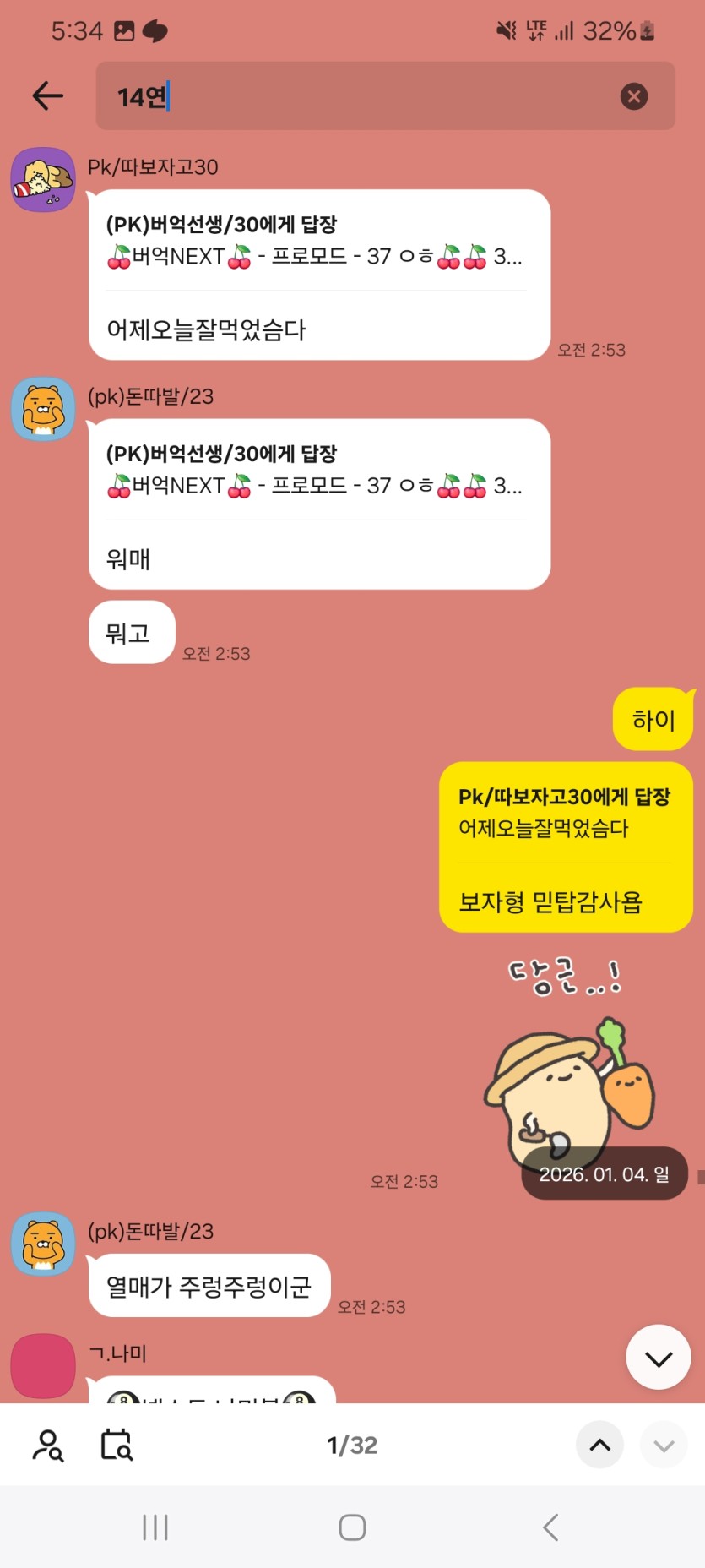Jump to the latest messages with down chevron

(659, 1358)
